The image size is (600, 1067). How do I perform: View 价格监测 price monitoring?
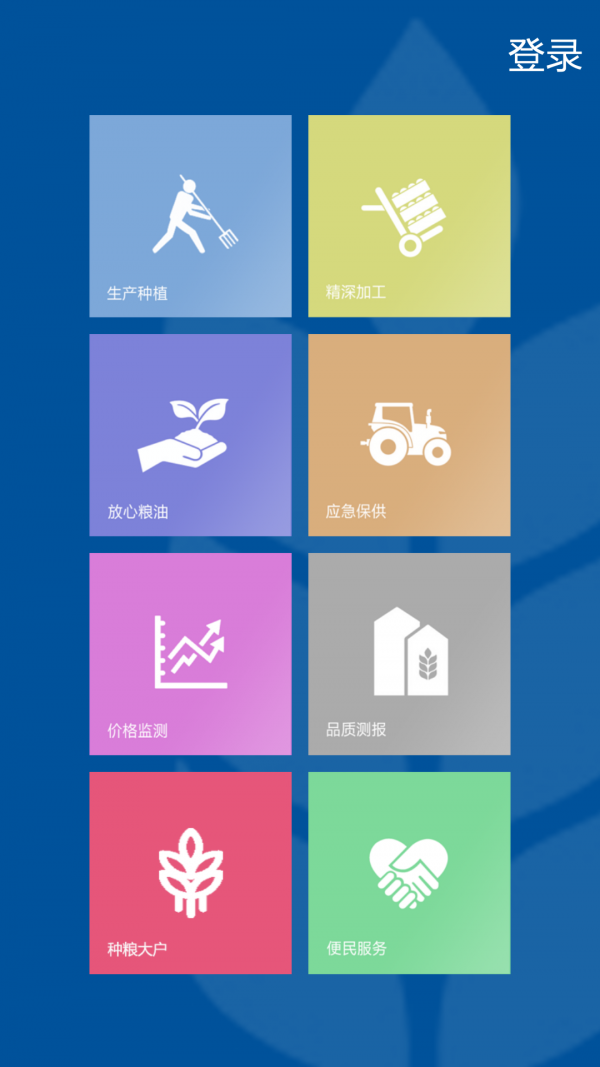click(190, 654)
